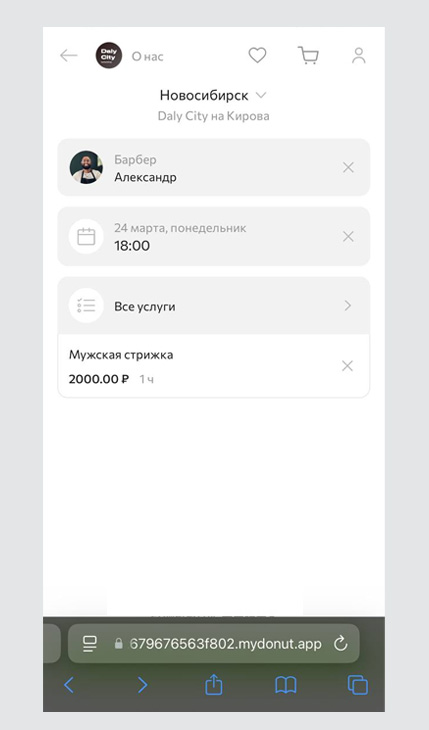Open the user profile icon
Viewport: 429px width, 730px height.
[x=359, y=55]
